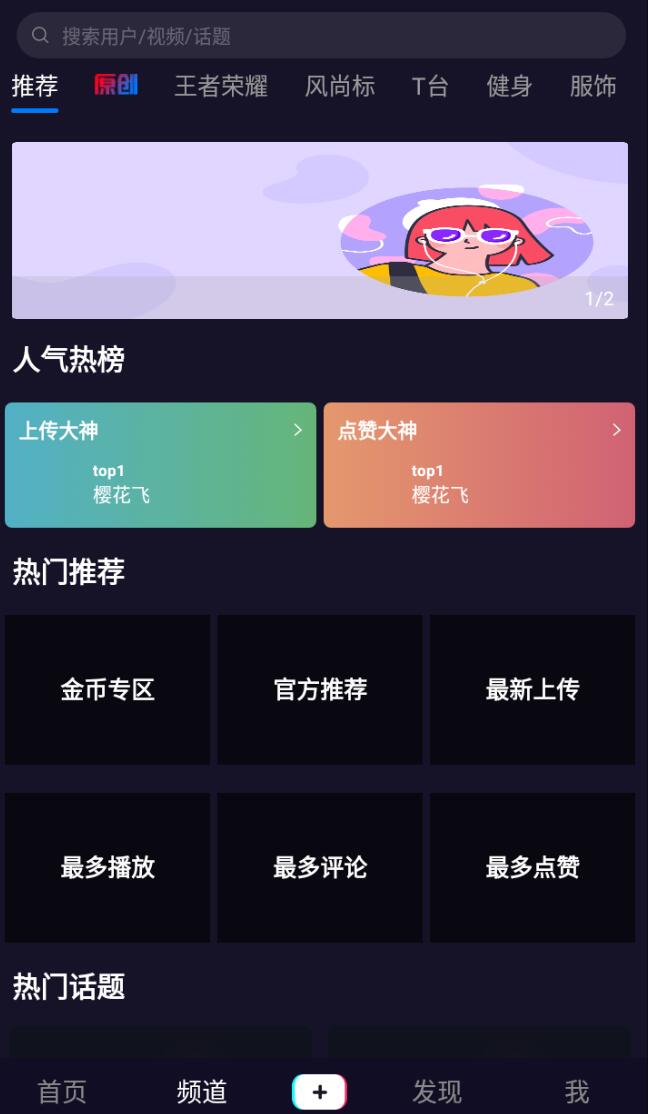
Task: View the 最多评论 tile
Action: click(320, 867)
